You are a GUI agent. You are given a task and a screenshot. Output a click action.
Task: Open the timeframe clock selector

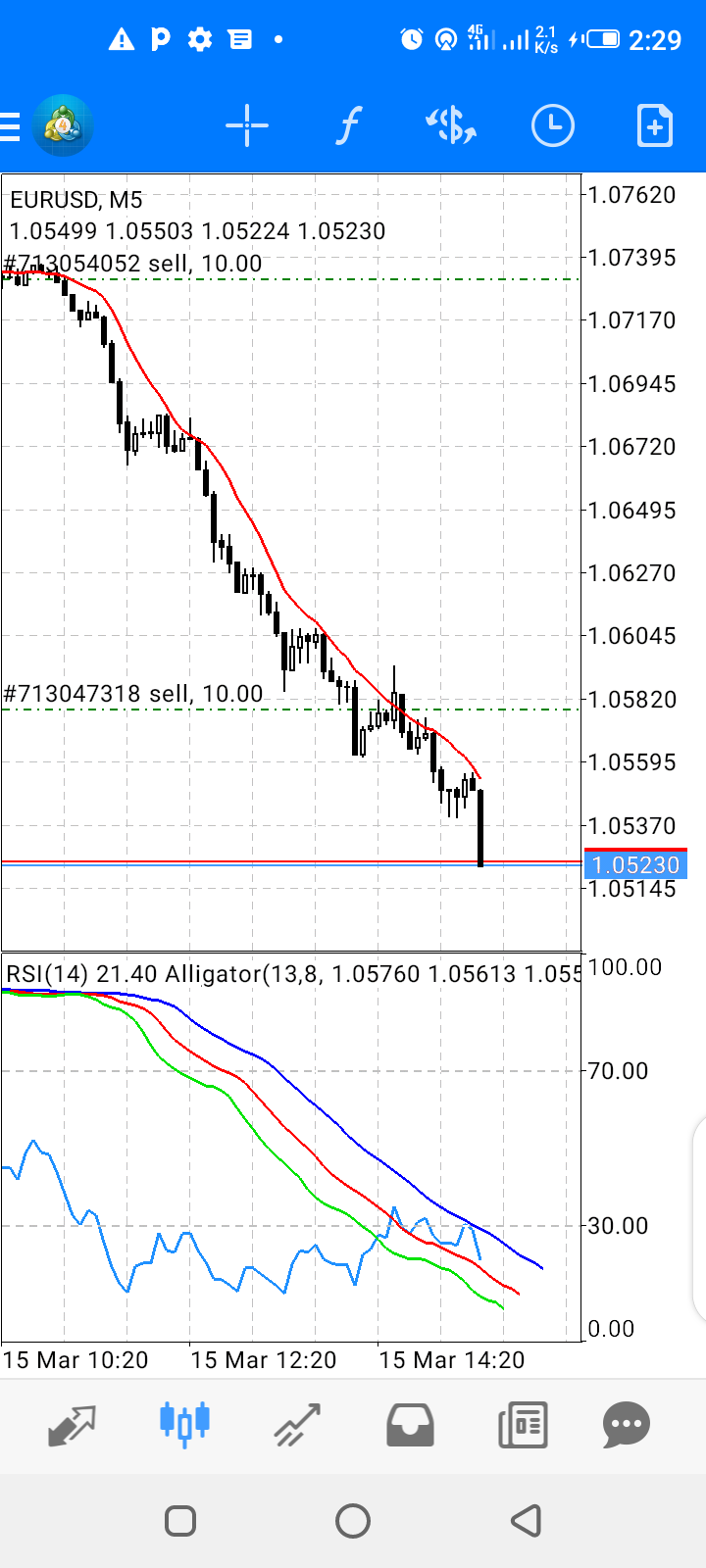pos(553,126)
